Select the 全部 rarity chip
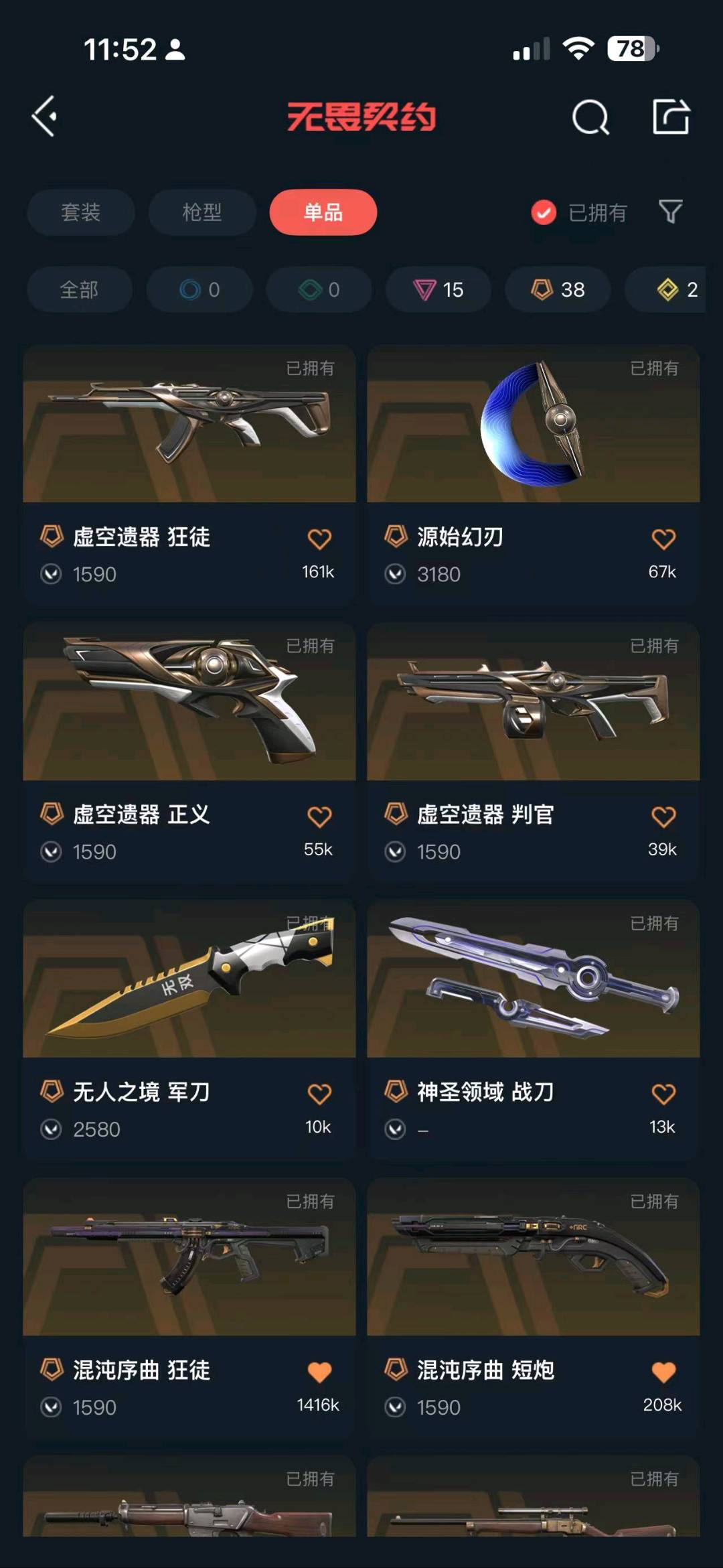The height and width of the screenshot is (1568, 723). pos(80,289)
